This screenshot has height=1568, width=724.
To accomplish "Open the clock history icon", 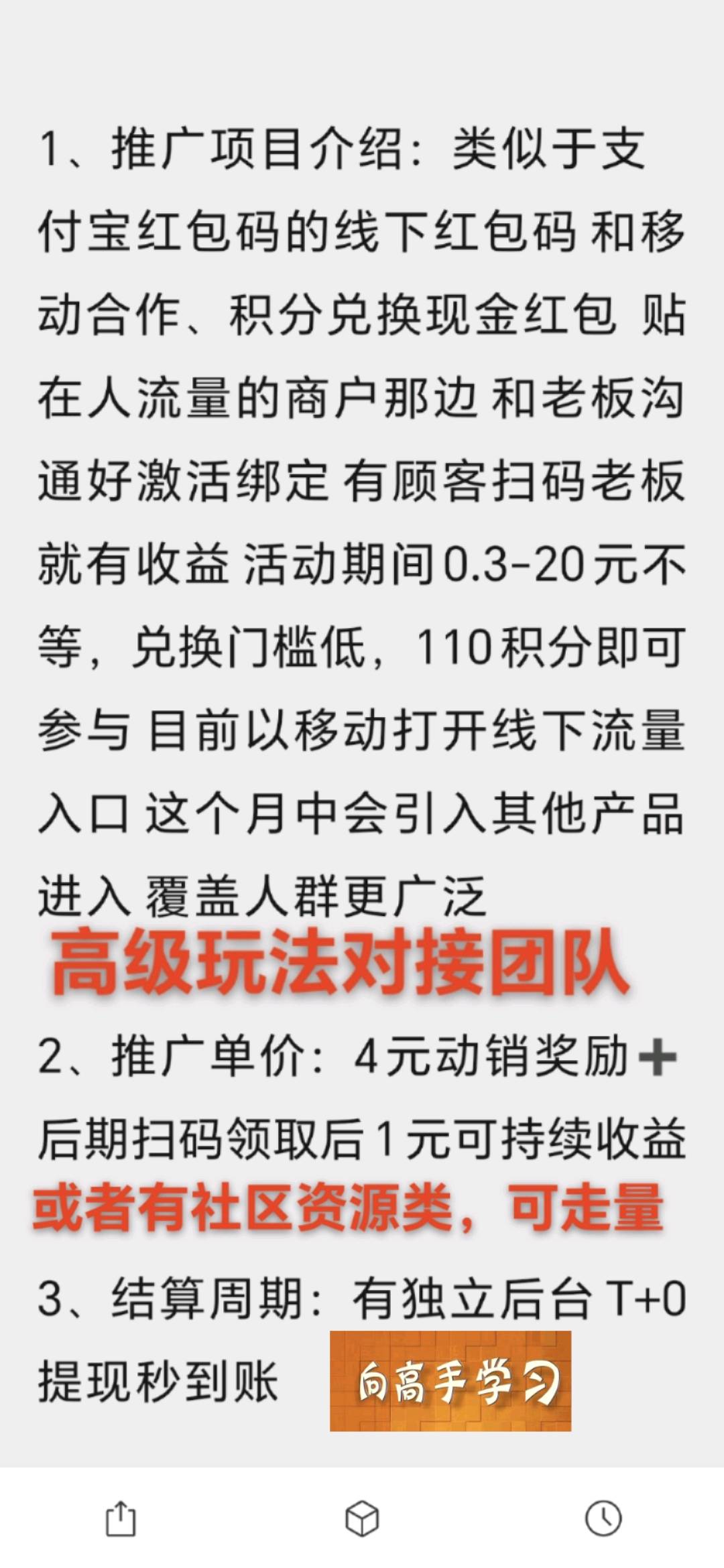I will click(603, 1518).
